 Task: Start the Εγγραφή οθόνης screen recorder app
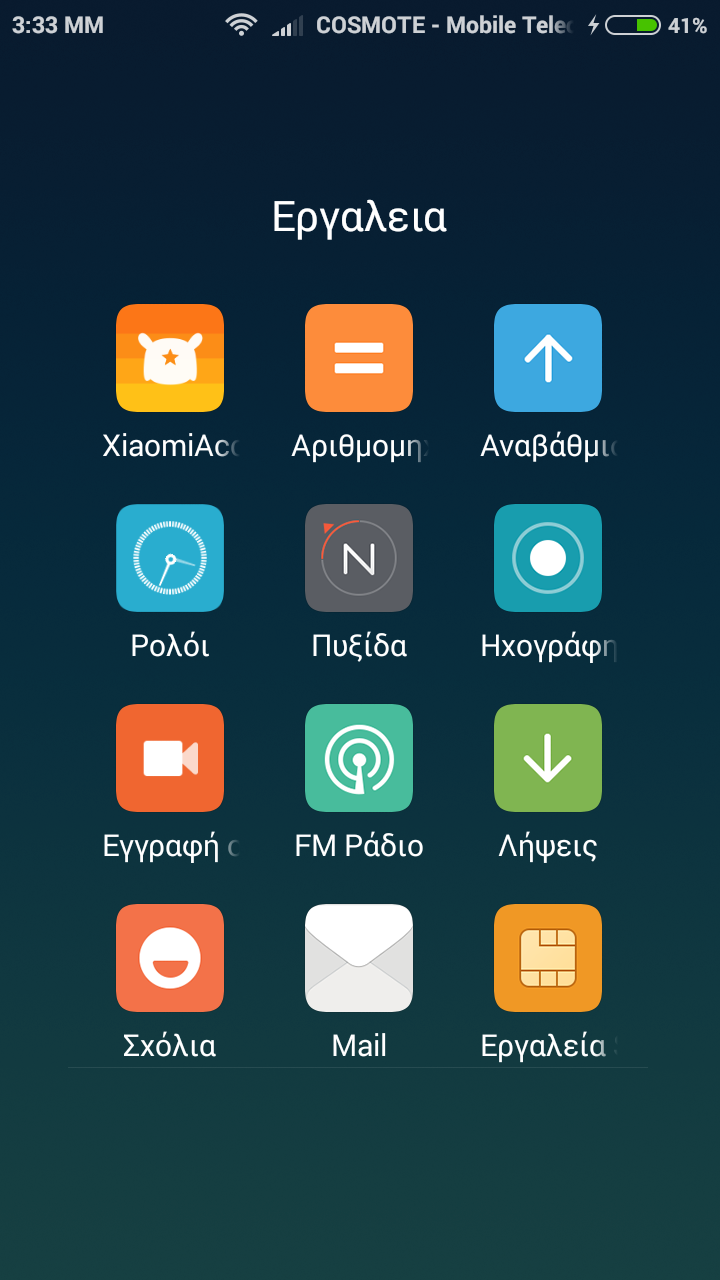170,758
